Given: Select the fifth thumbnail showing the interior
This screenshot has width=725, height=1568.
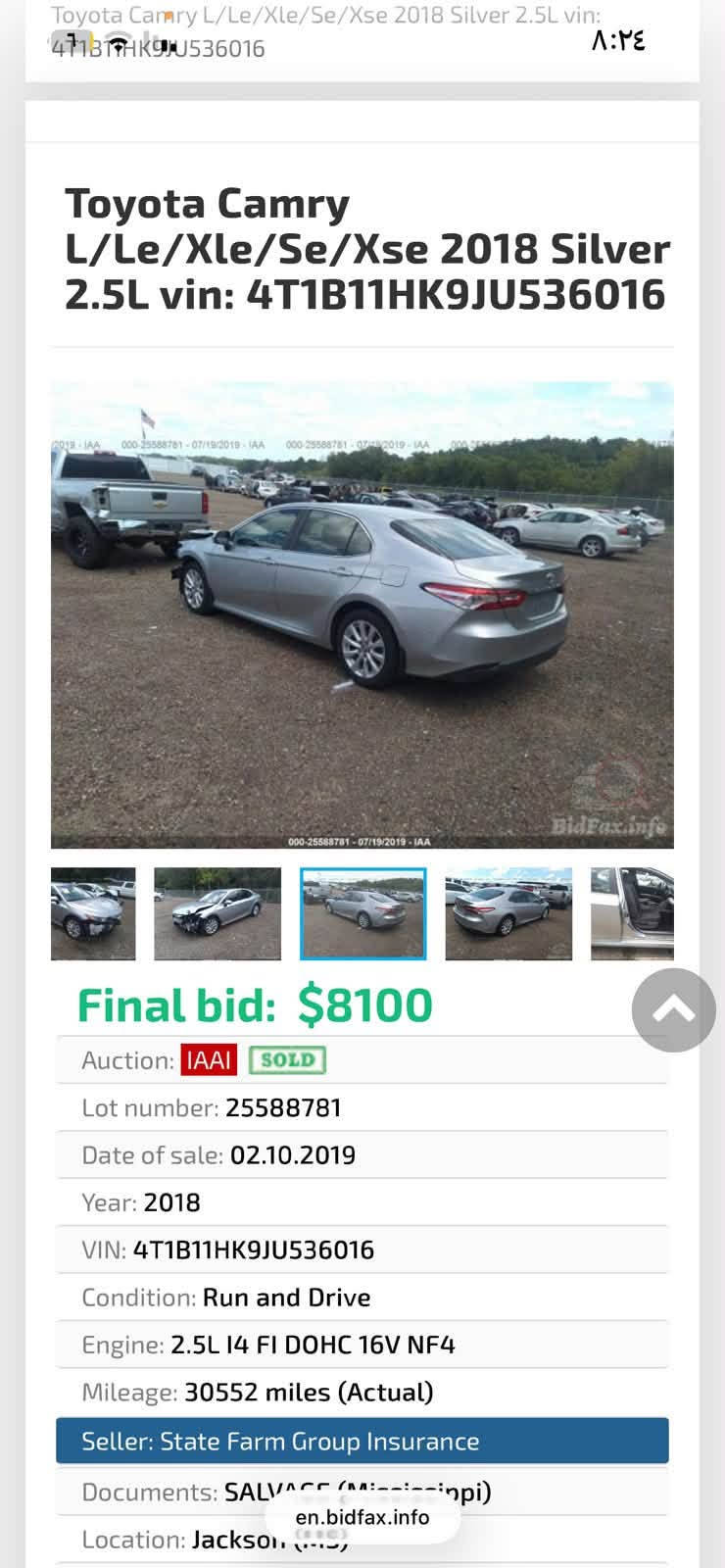Looking at the screenshot, I should [x=632, y=913].
